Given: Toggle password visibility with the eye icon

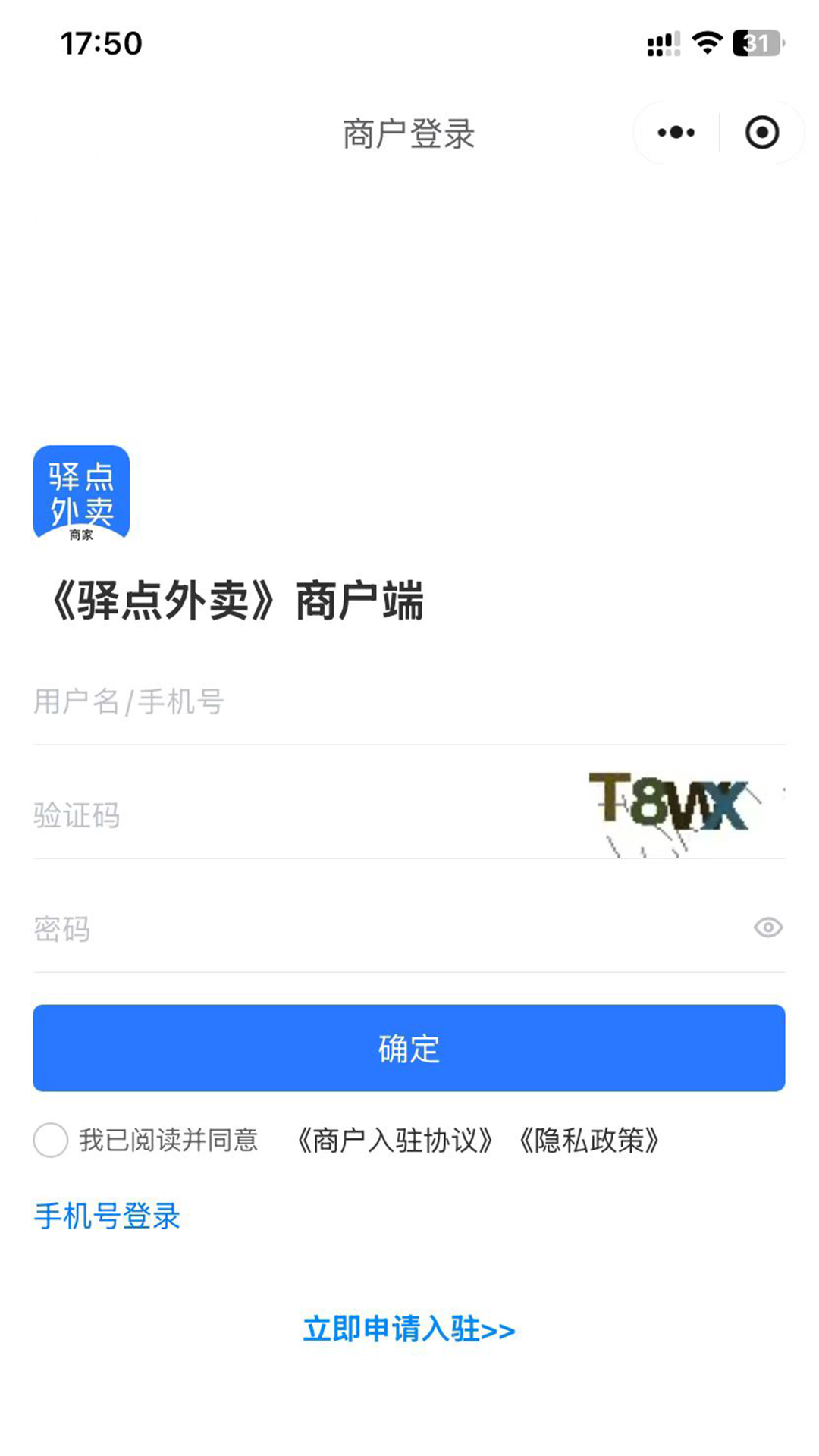Looking at the screenshot, I should click(x=767, y=927).
